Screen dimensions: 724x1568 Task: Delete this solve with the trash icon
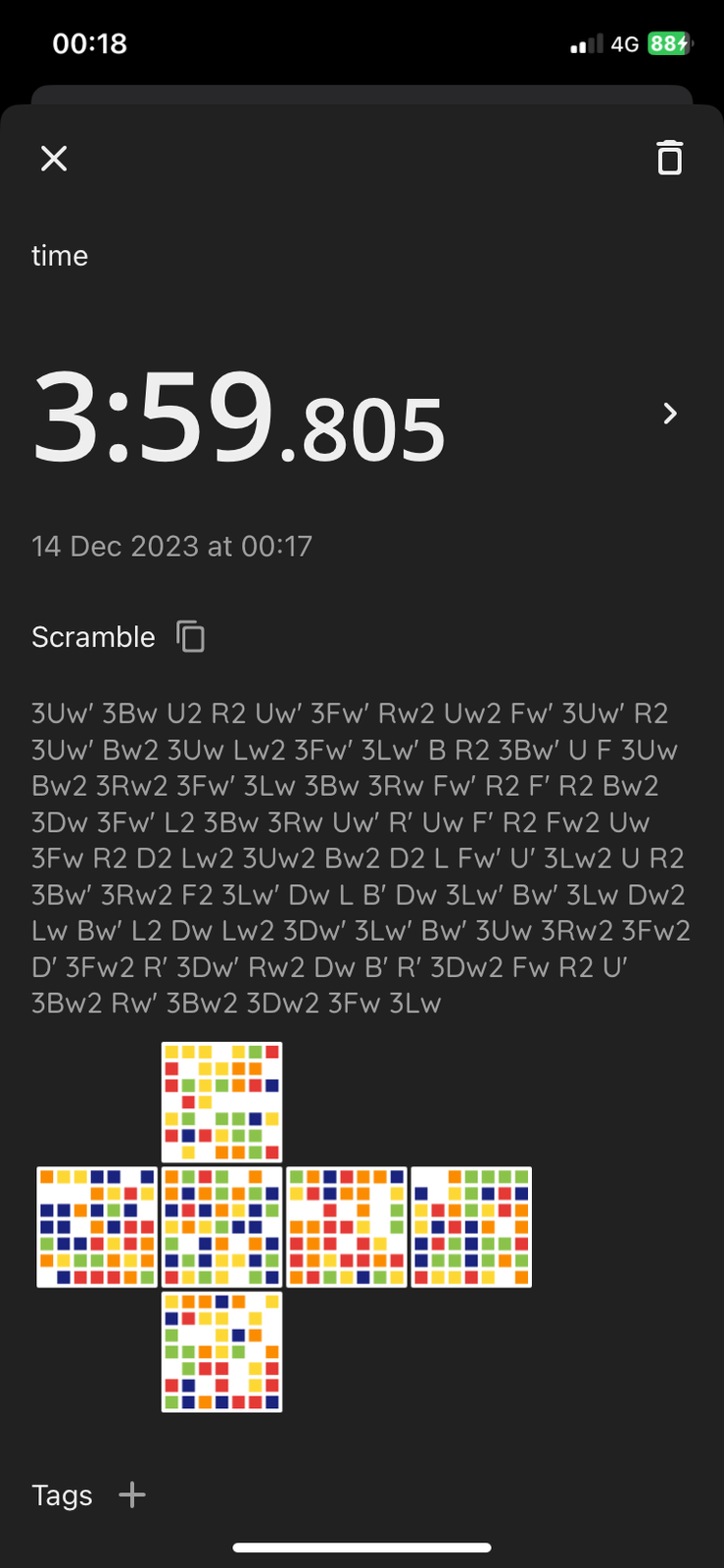point(669,158)
